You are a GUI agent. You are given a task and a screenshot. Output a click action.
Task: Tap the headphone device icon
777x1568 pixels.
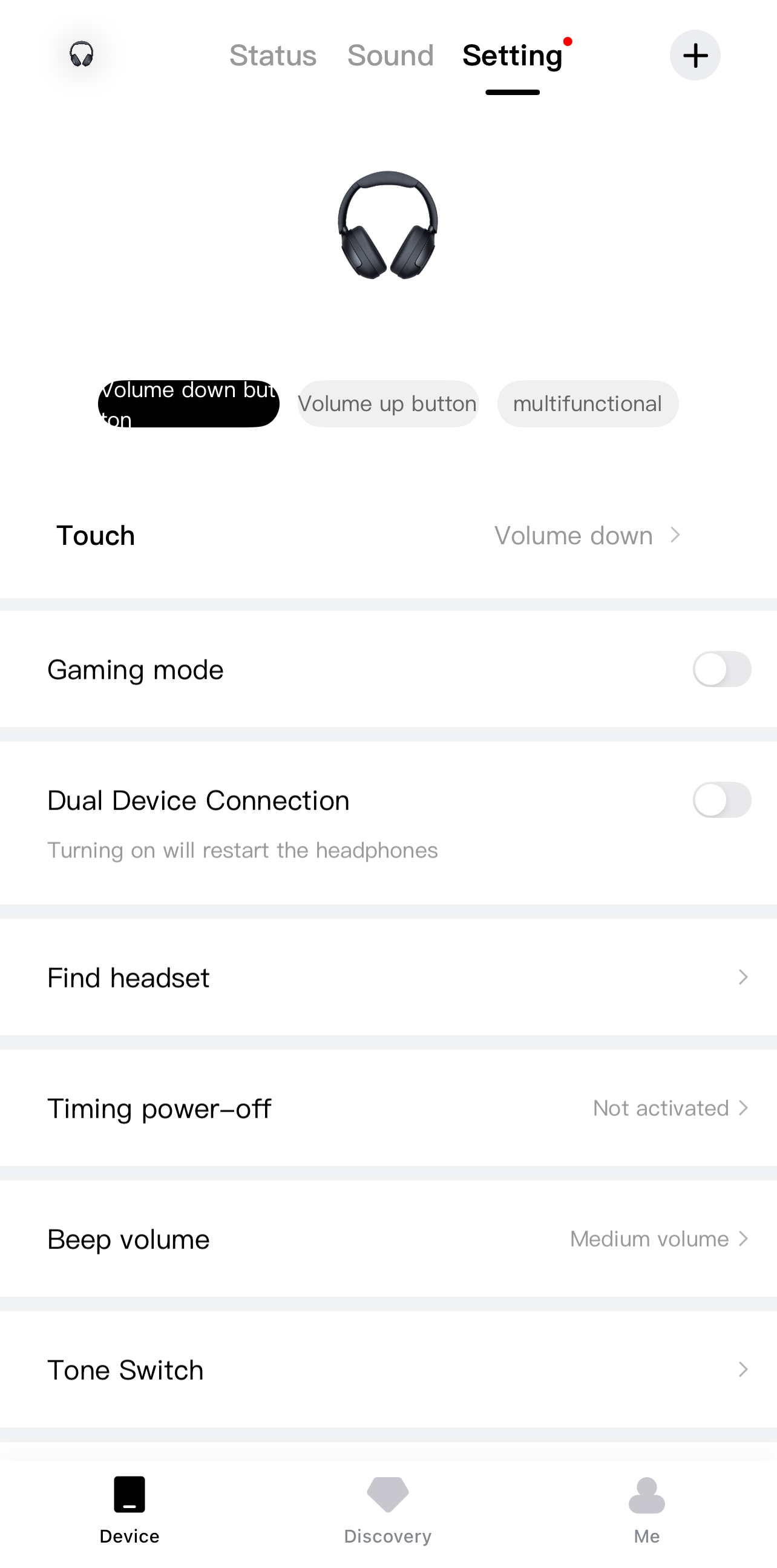(x=82, y=54)
